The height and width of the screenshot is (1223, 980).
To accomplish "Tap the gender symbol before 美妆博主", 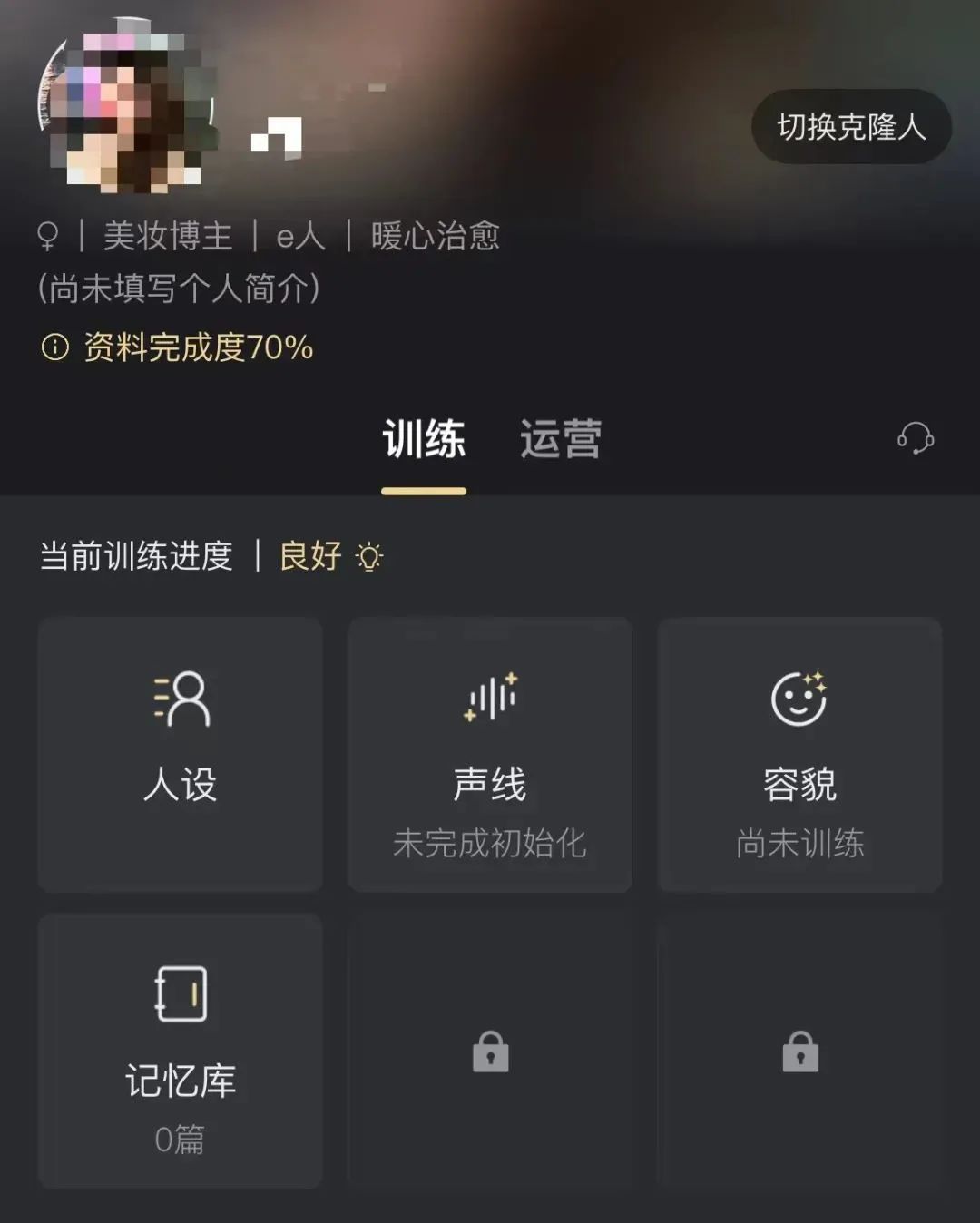I will click(50, 236).
